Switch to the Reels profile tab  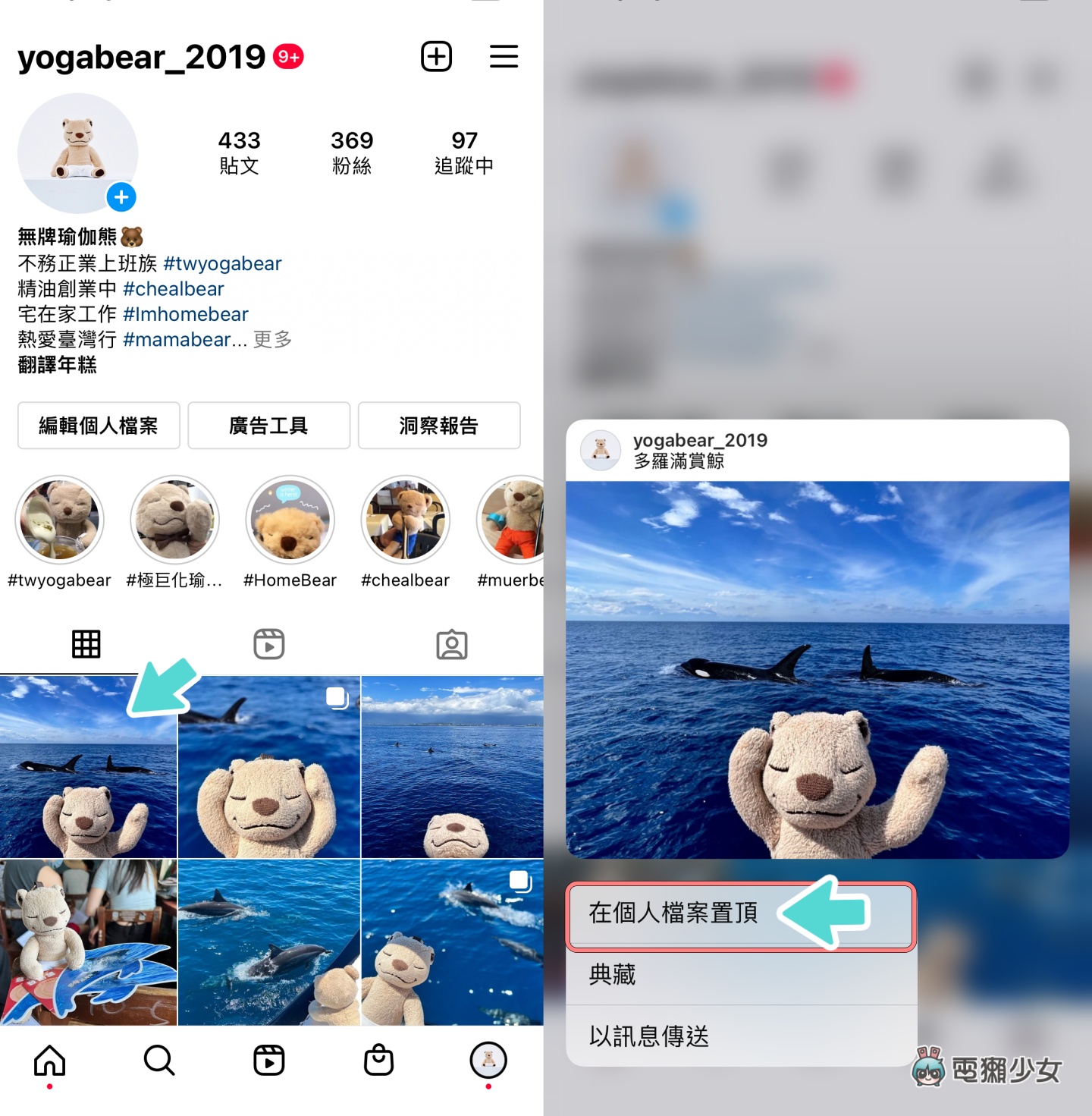(x=268, y=644)
